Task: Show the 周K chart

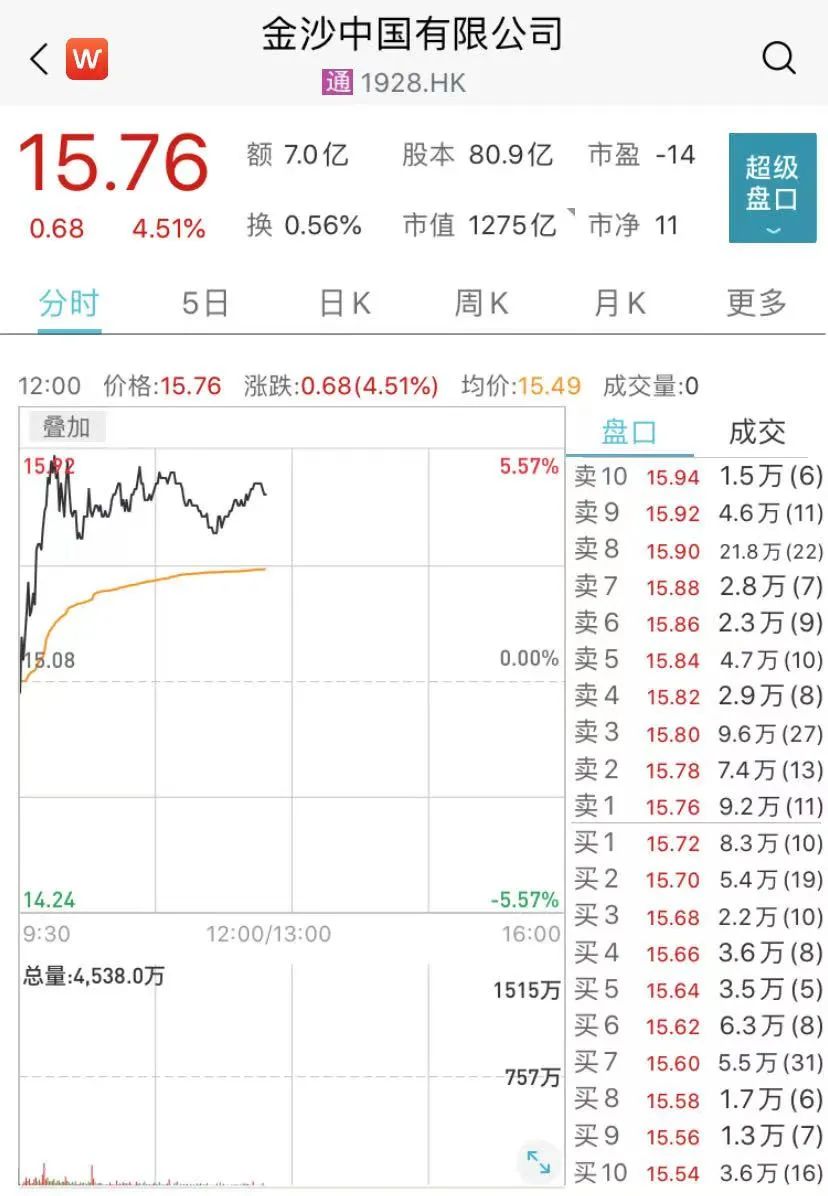Action: pyautogui.click(x=482, y=303)
